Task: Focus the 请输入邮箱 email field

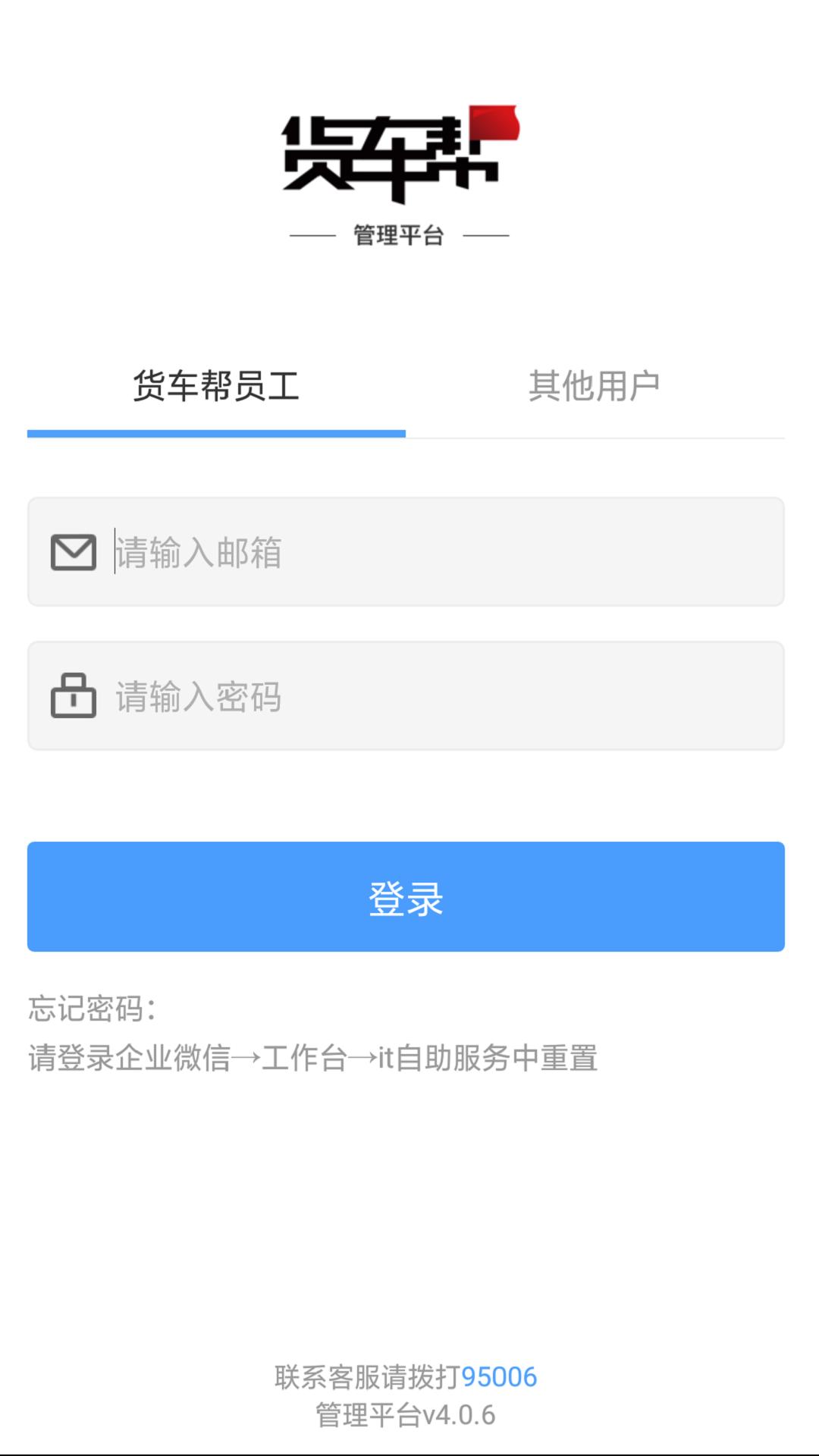Action: click(x=406, y=551)
